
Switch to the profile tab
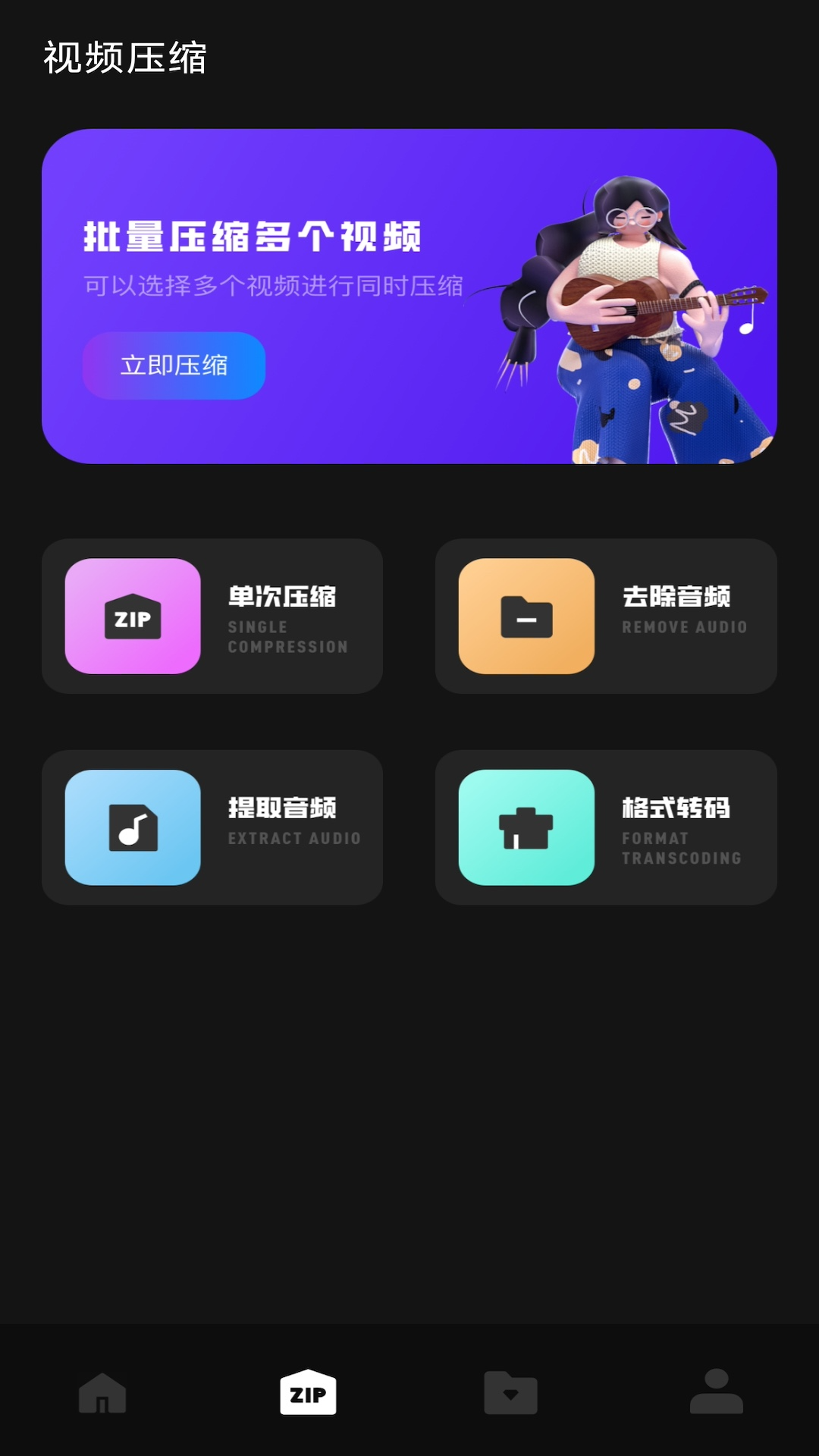(716, 1392)
